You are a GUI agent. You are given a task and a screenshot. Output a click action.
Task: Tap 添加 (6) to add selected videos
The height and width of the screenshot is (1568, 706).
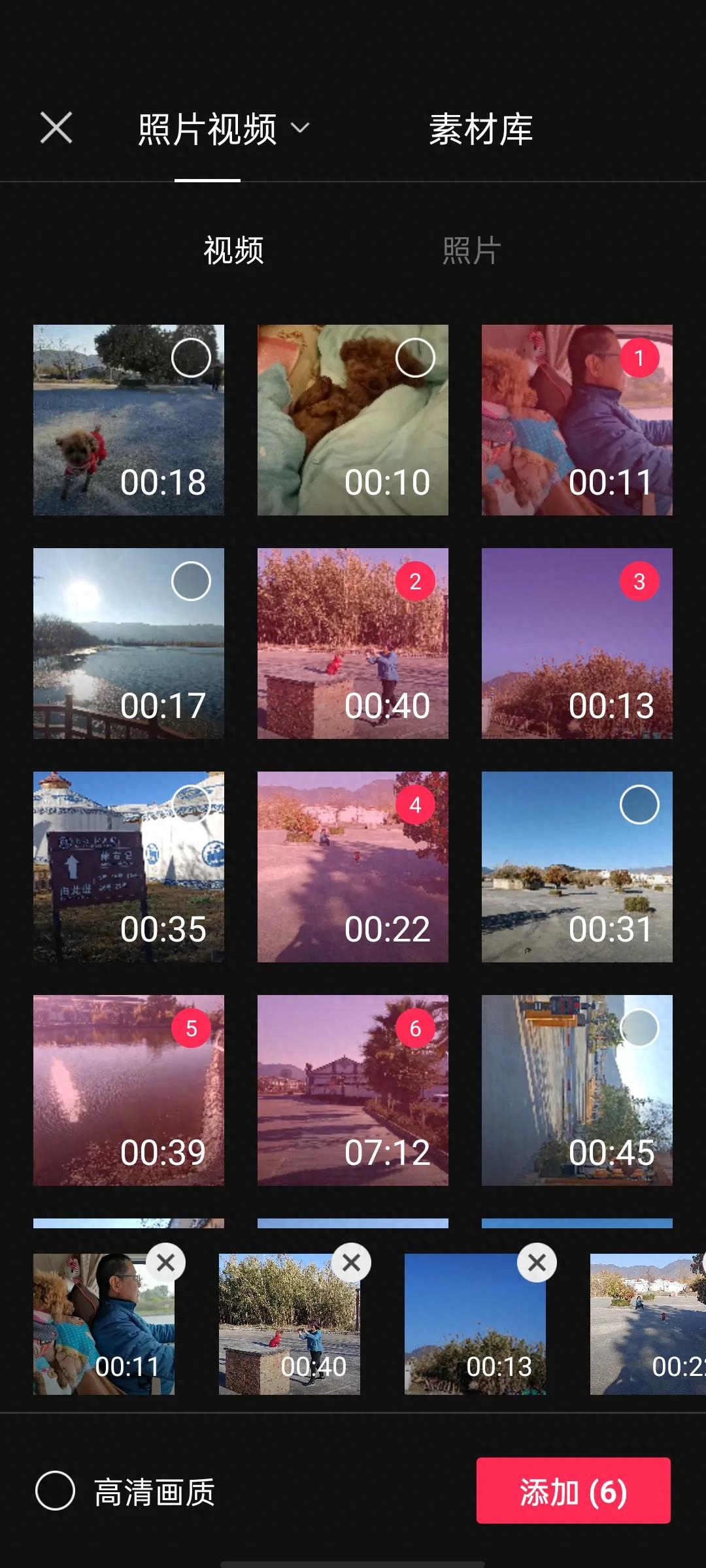(573, 1491)
